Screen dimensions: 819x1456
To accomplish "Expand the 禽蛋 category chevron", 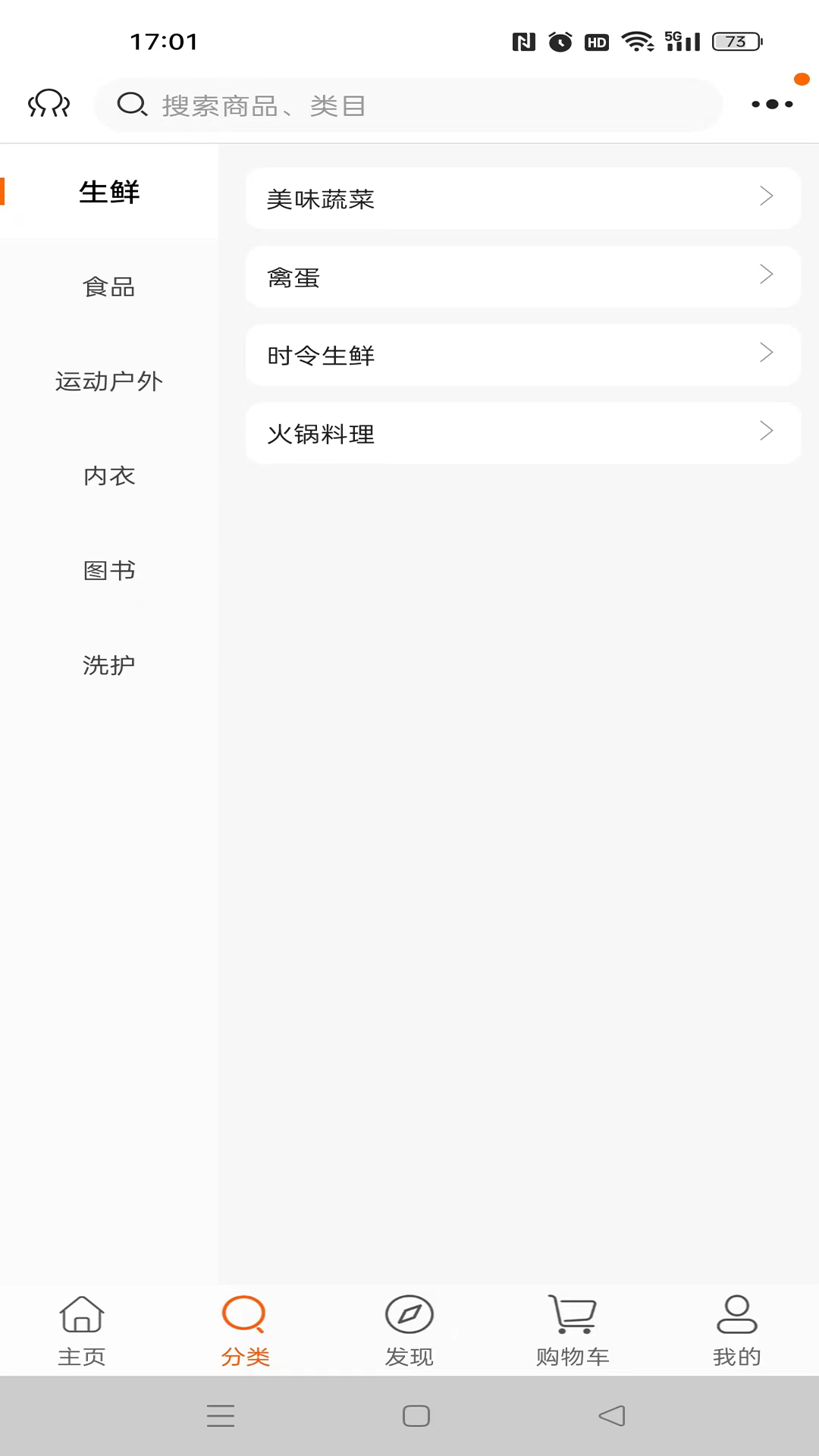I will 766,275.
